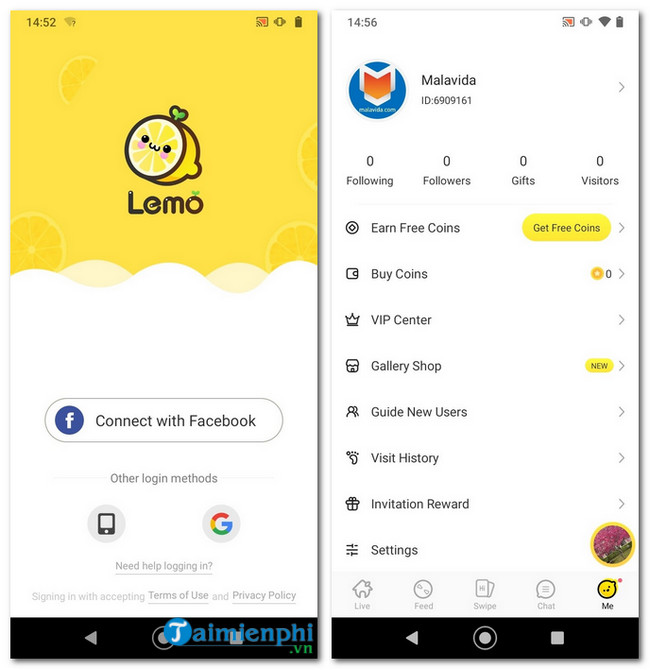The width and height of the screenshot is (650, 670).
Task: Open the Privacy Policy link
Action: tap(264, 596)
